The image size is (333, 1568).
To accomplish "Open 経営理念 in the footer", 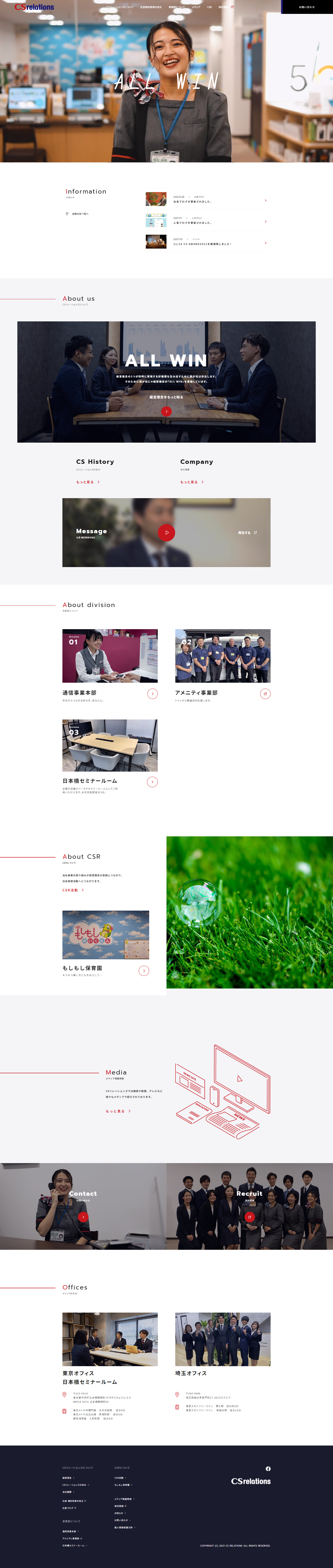I will click(x=68, y=1477).
